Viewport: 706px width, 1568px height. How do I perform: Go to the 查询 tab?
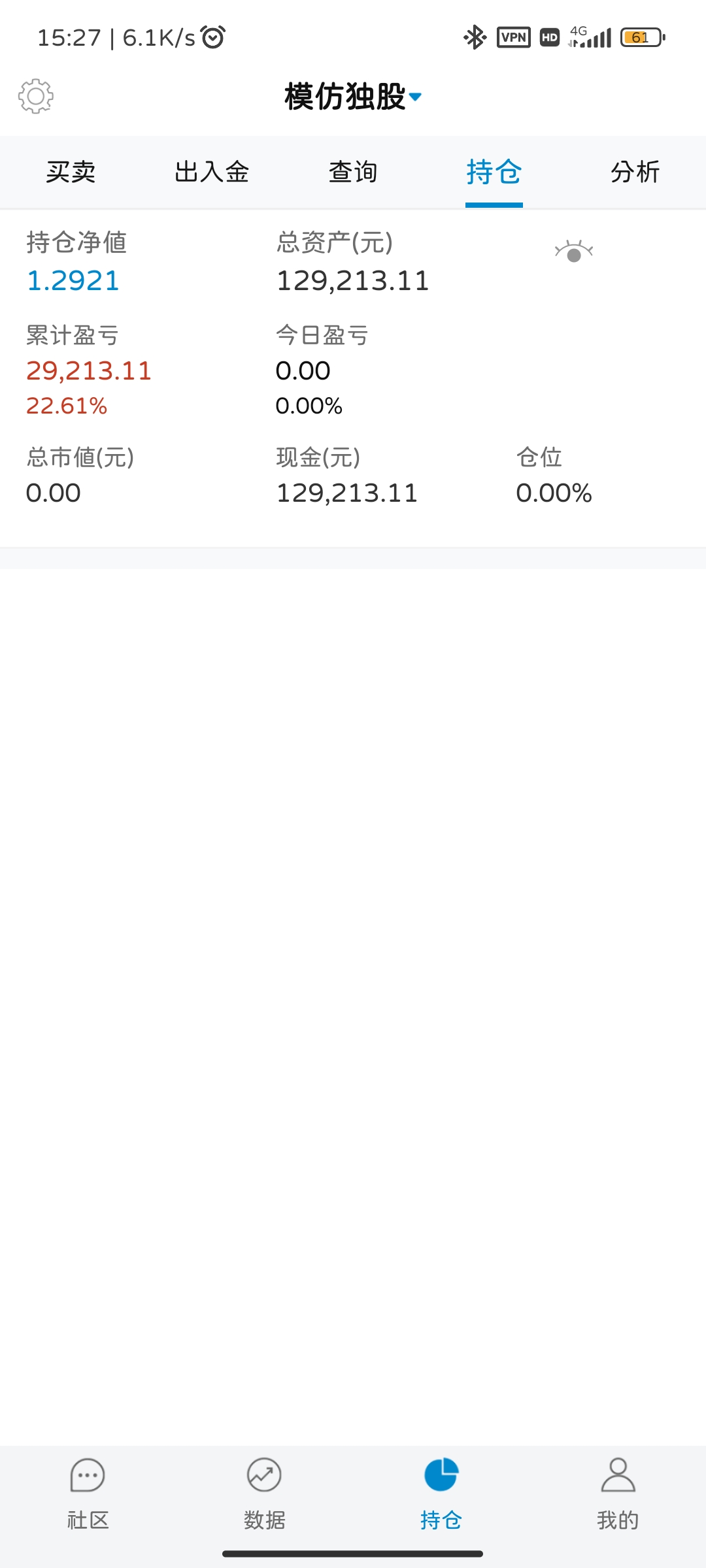click(353, 172)
